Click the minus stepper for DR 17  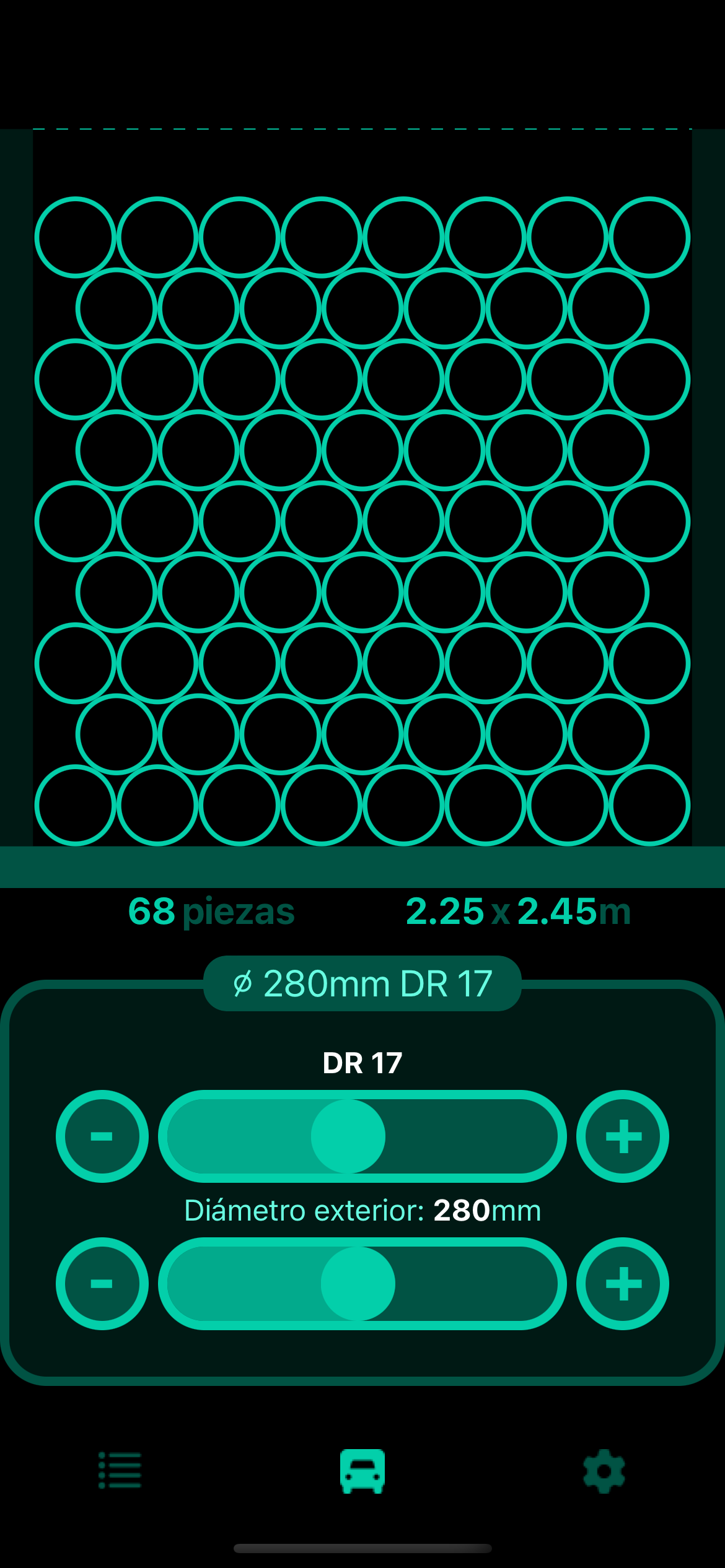tap(101, 1136)
